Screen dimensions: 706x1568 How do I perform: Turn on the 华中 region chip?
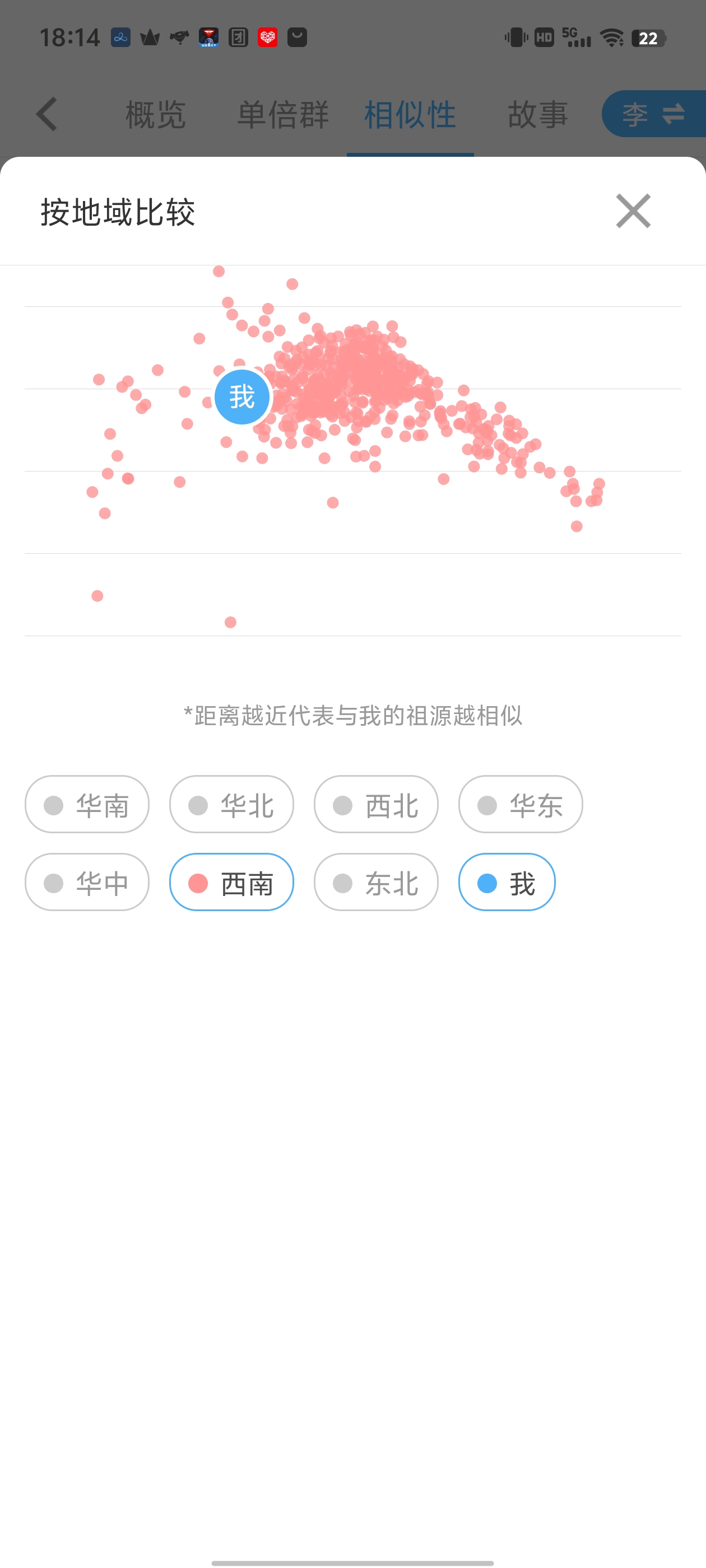pyautogui.click(x=87, y=882)
